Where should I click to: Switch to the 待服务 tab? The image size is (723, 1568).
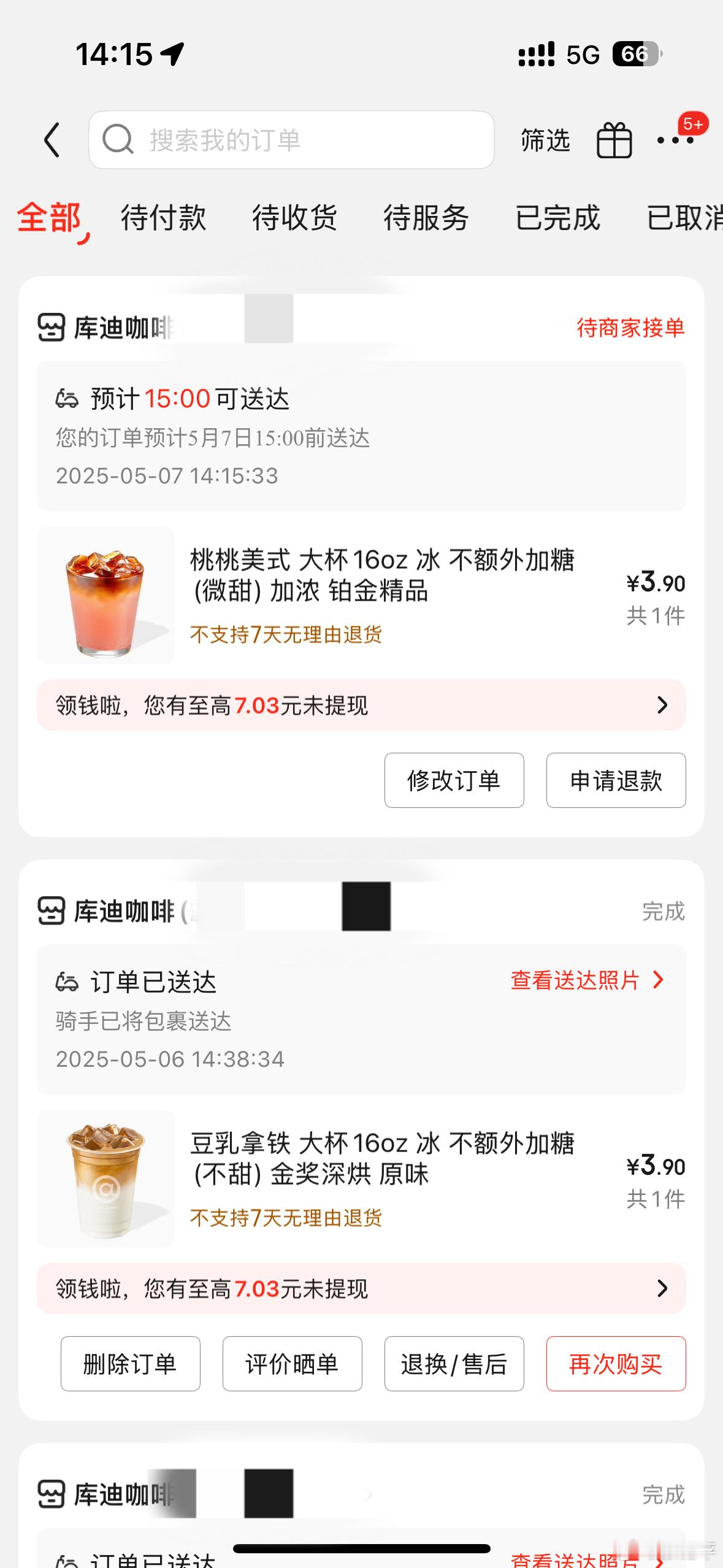click(x=426, y=218)
